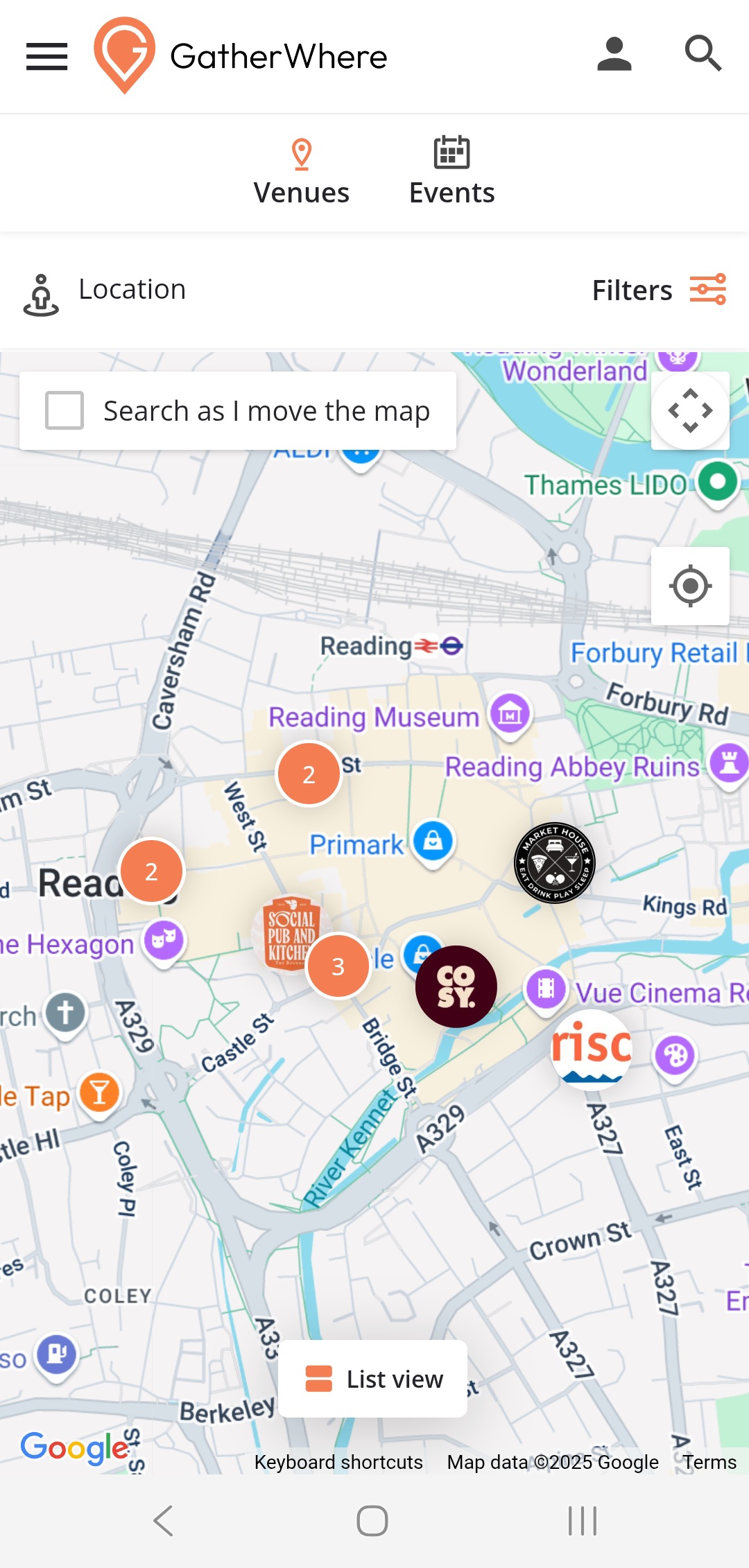This screenshot has height=1568, width=749.
Task: Open the Filters panel
Action: [658, 290]
